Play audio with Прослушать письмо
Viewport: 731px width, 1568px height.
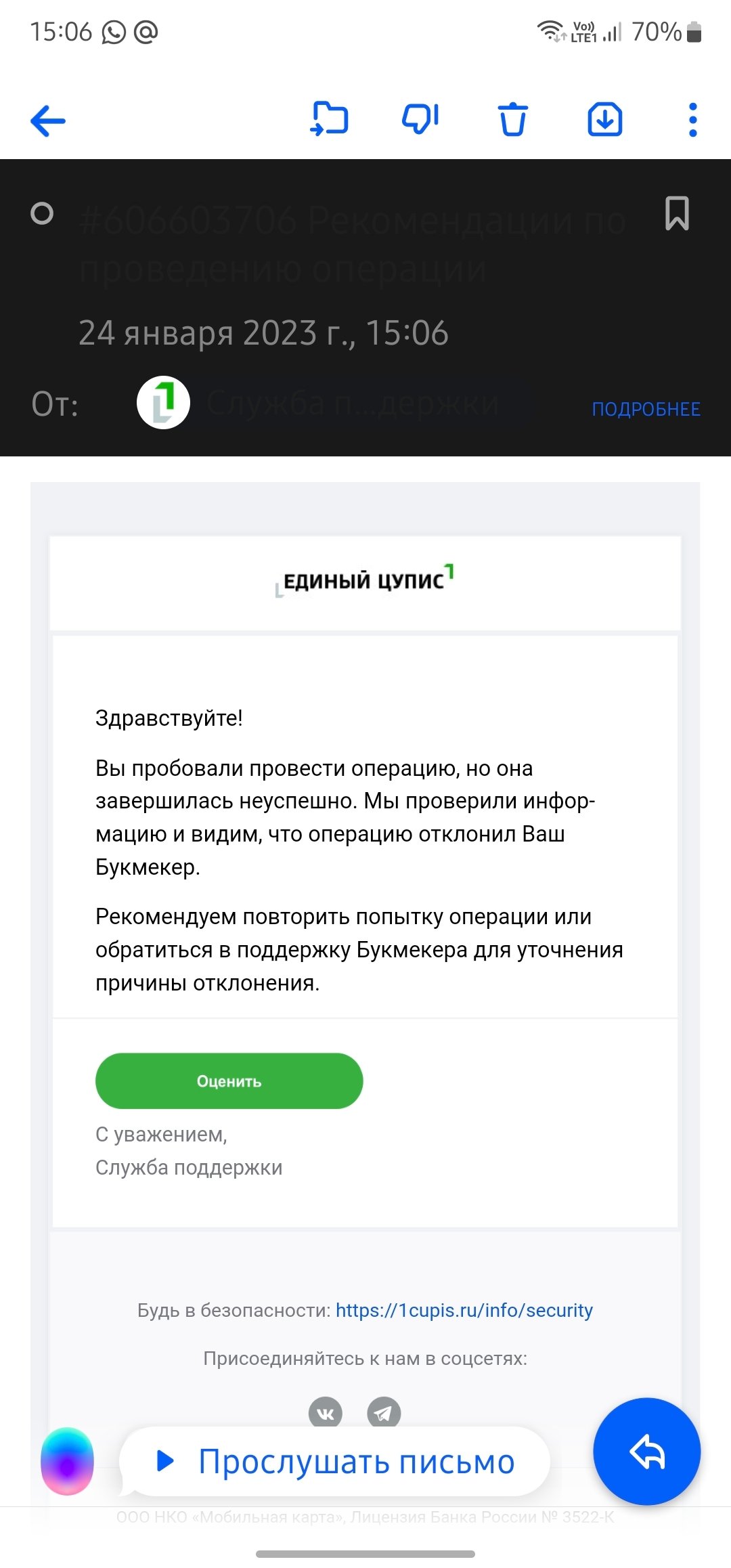(335, 1461)
